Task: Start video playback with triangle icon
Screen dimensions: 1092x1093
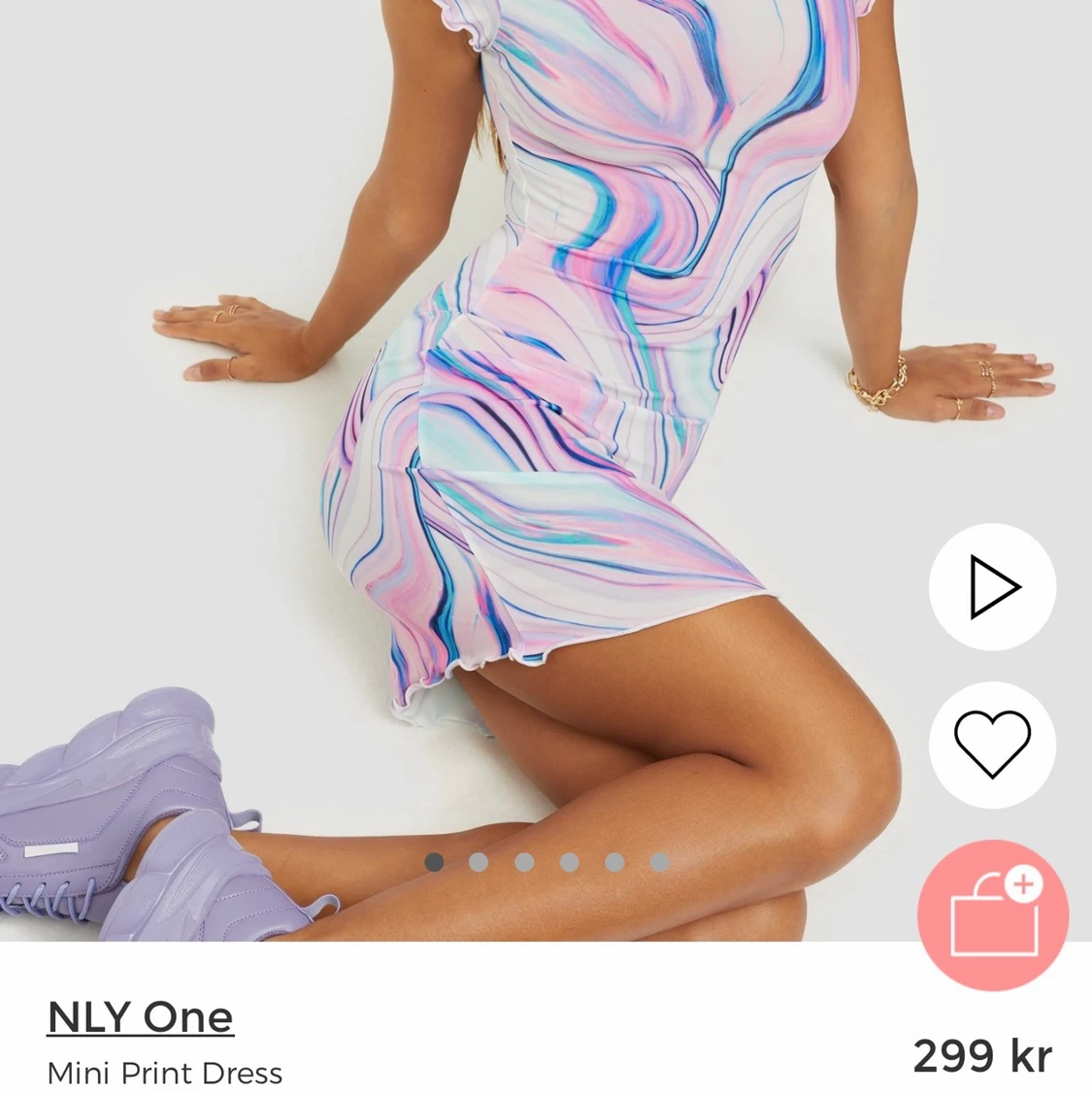Action: click(x=992, y=586)
